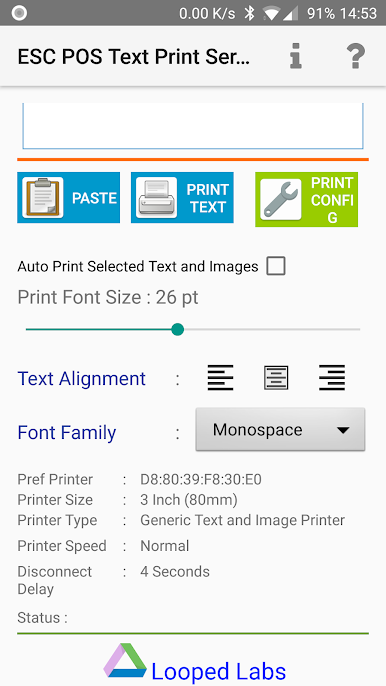Expand the Monospace font family dropdown
Screen dimensions: 386x686
tap(280, 430)
